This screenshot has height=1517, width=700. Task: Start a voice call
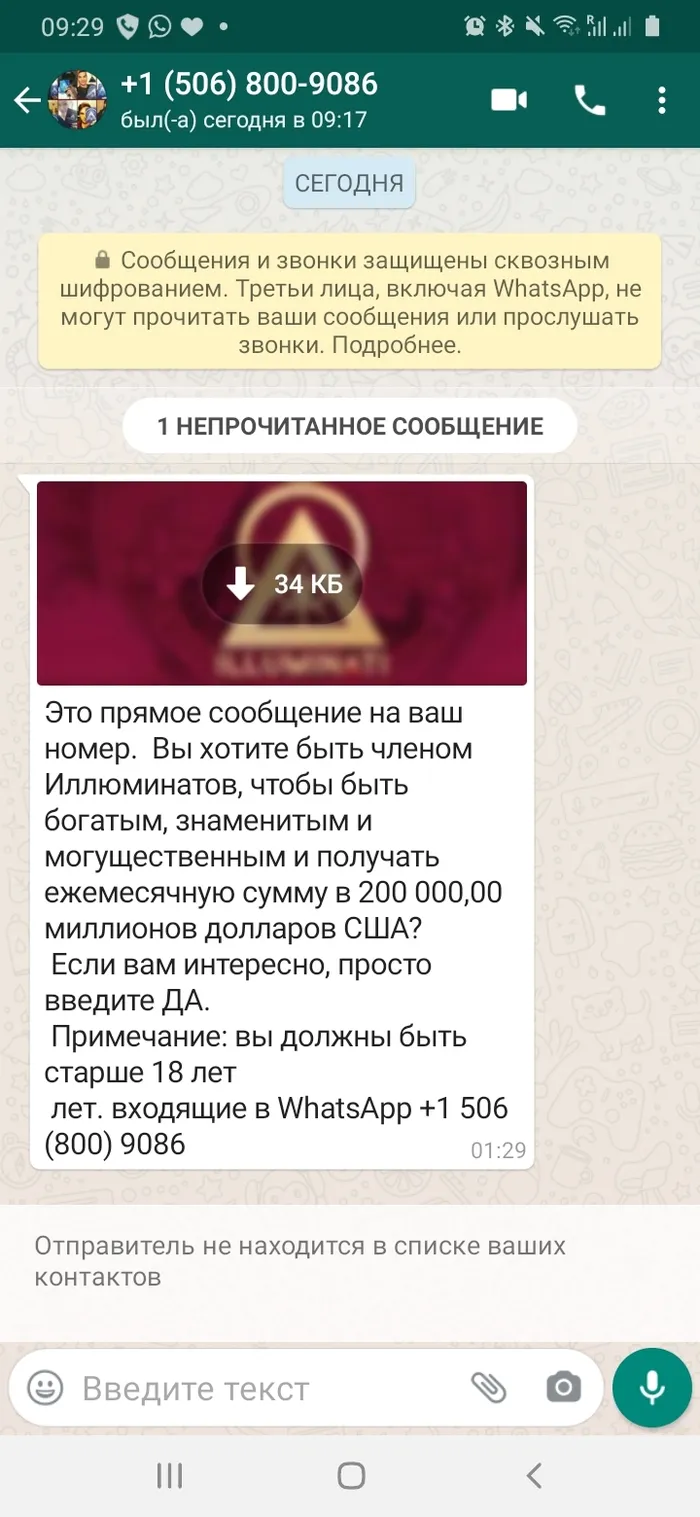coord(590,100)
